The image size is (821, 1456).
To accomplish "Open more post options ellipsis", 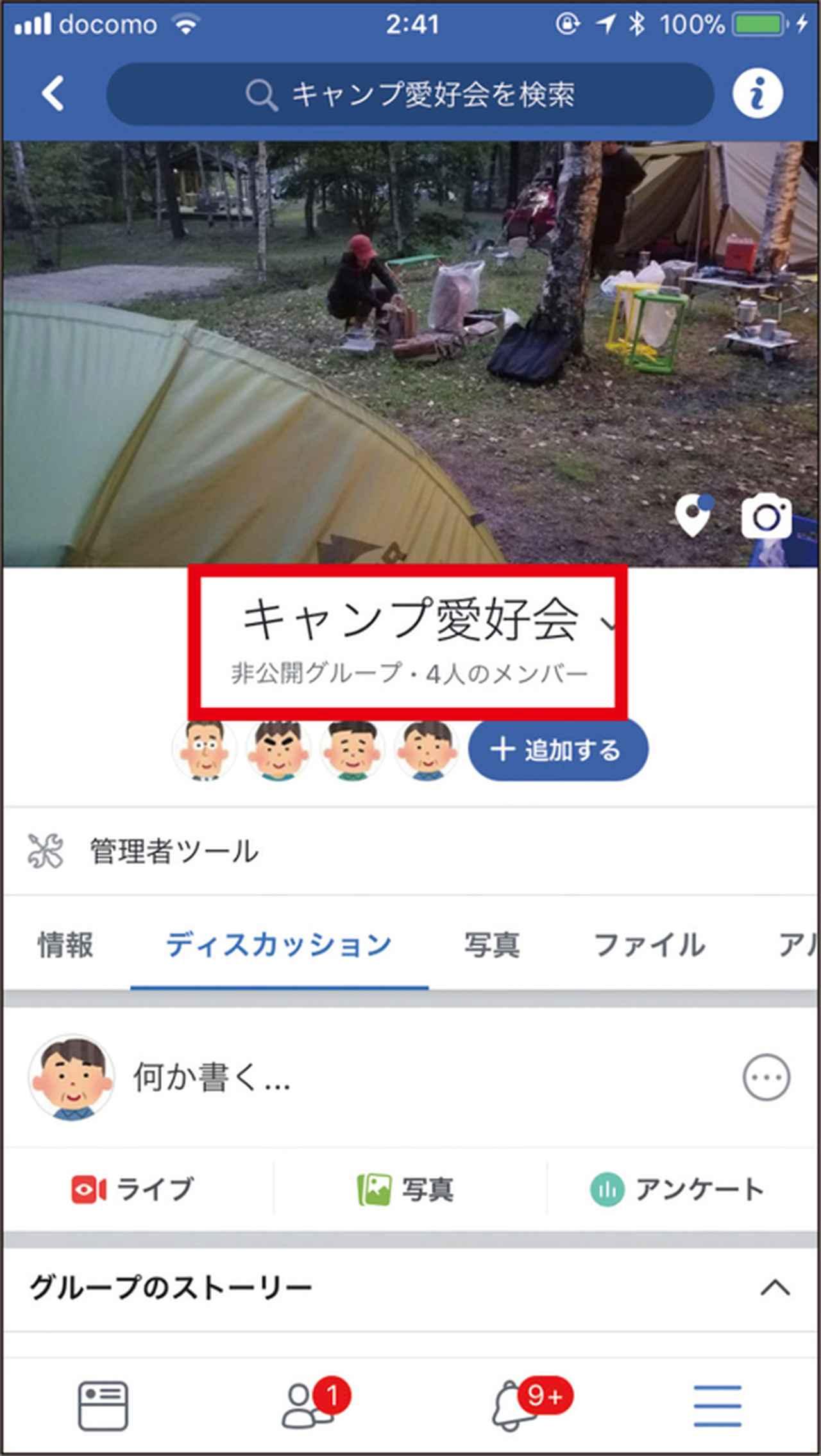I will pos(766,1078).
